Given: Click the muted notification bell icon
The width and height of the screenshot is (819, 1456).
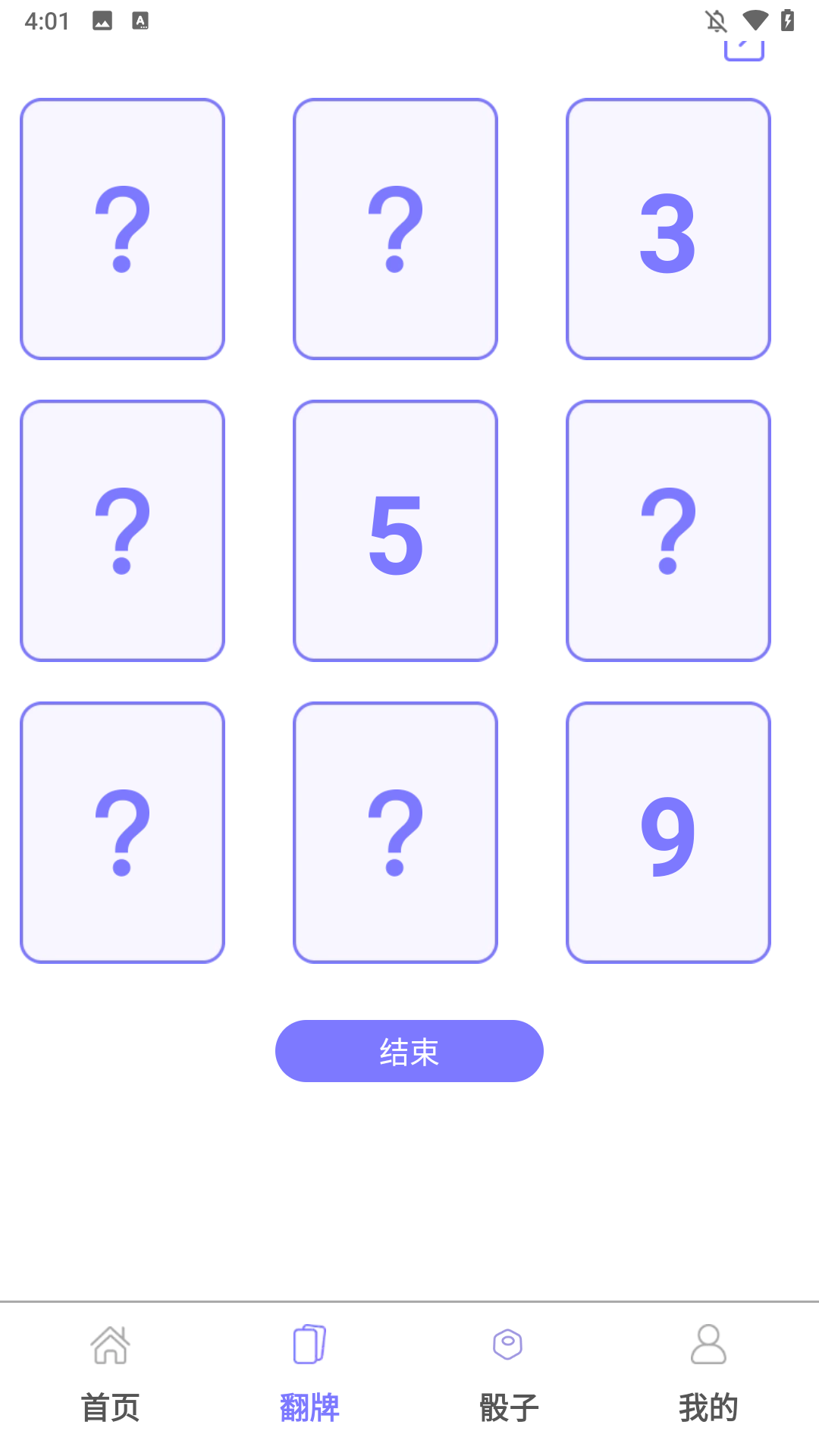Looking at the screenshot, I should pos(717,20).
